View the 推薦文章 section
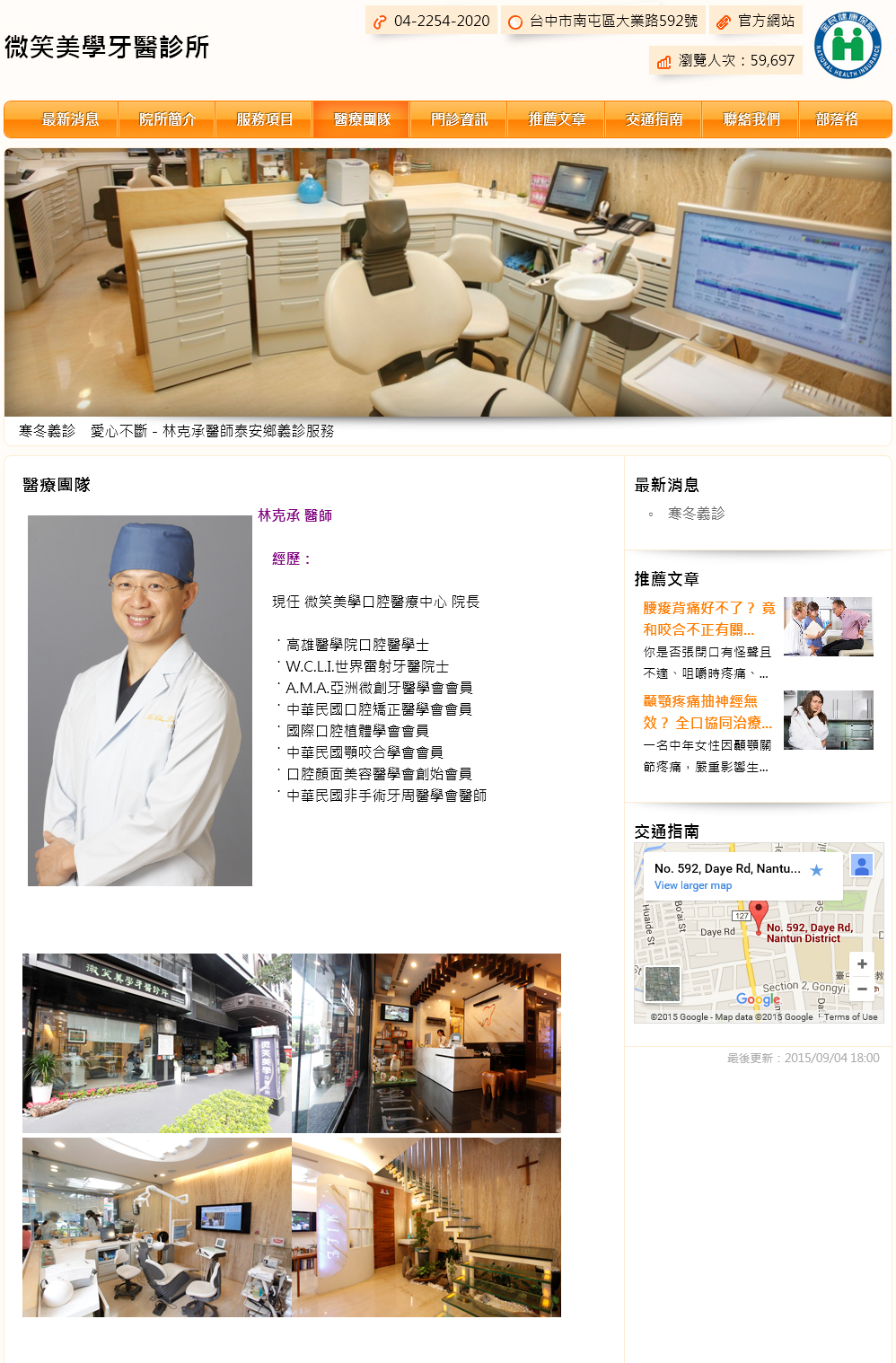Viewport: 896px width, 1363px height. pyautogui.click(x=557, y=119)
